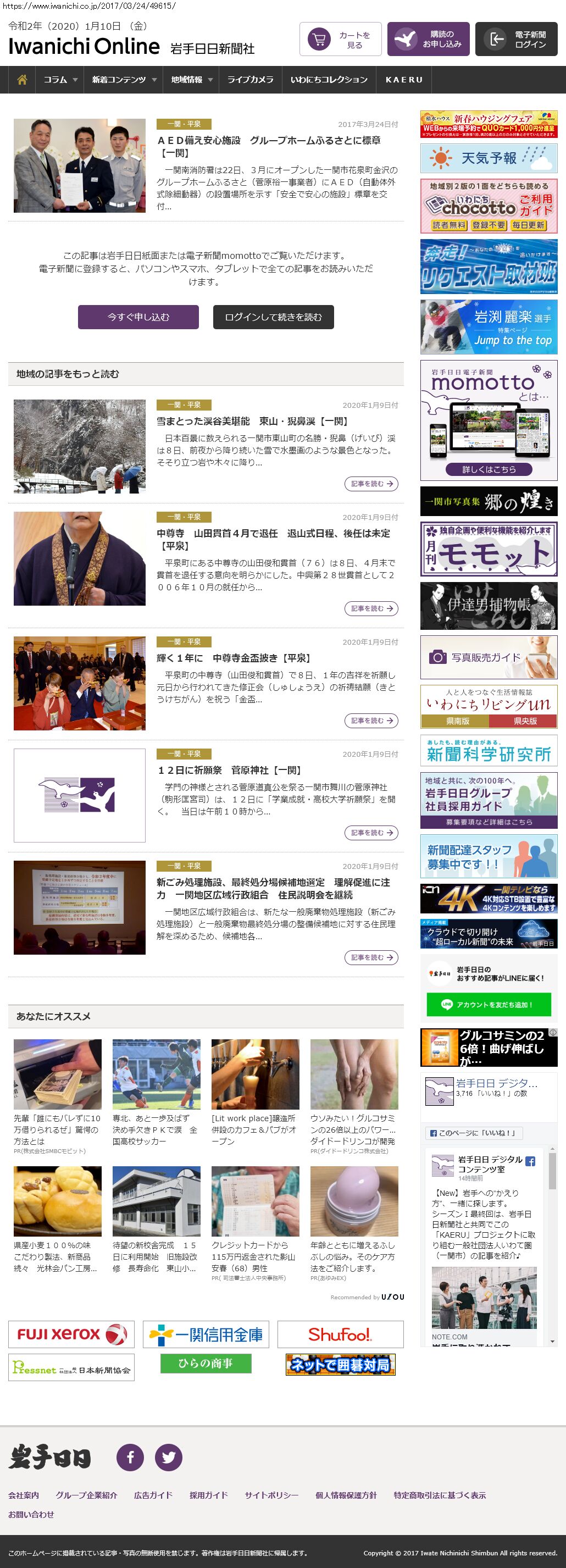Open the Twitter icon in footer
566x1568 pixels.
169,1457
